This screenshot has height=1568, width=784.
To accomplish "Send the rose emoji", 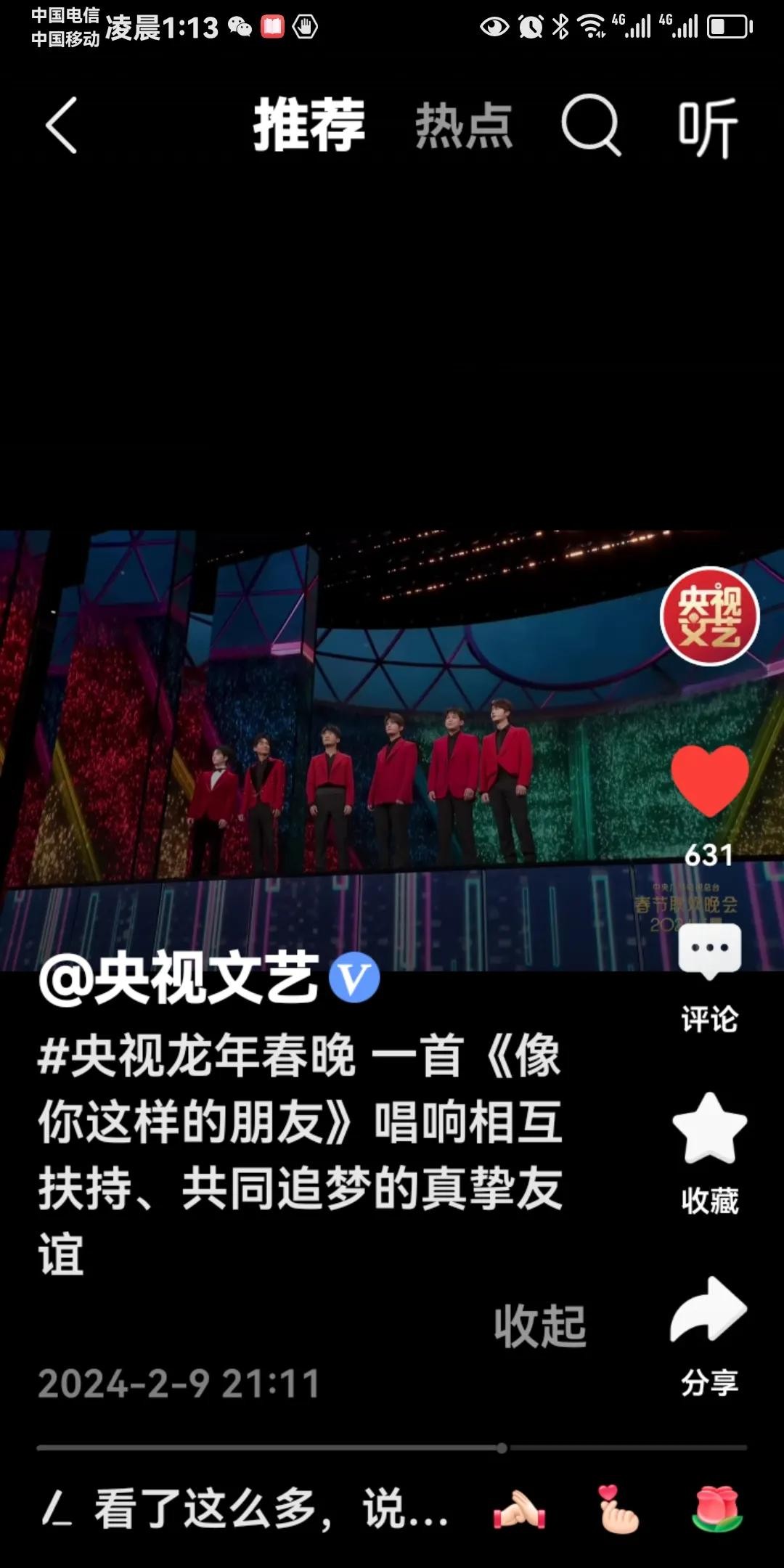I will (717, 1510).
